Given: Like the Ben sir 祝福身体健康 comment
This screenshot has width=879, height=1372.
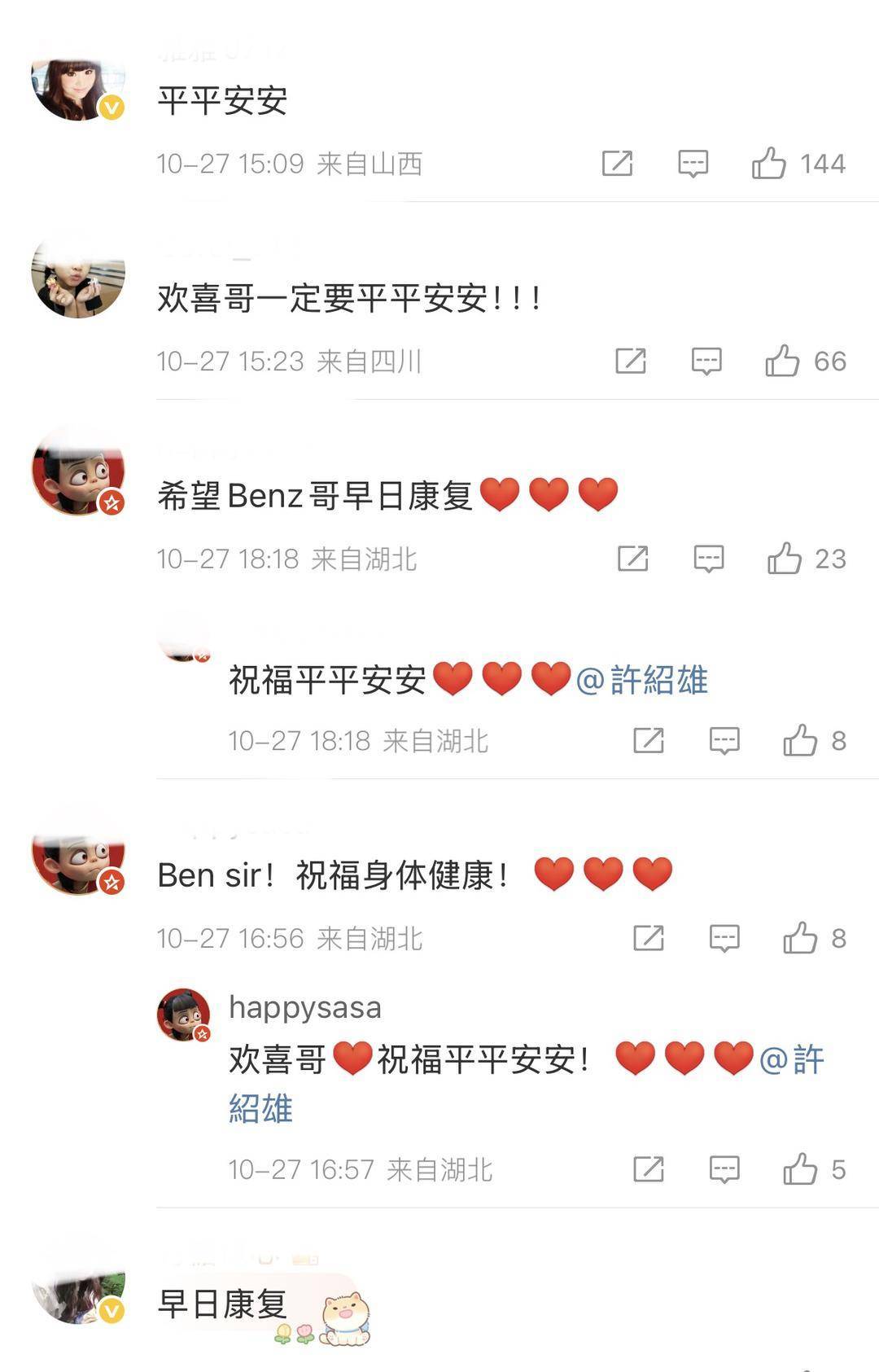Looking at the screenshot, I should 800,938.
